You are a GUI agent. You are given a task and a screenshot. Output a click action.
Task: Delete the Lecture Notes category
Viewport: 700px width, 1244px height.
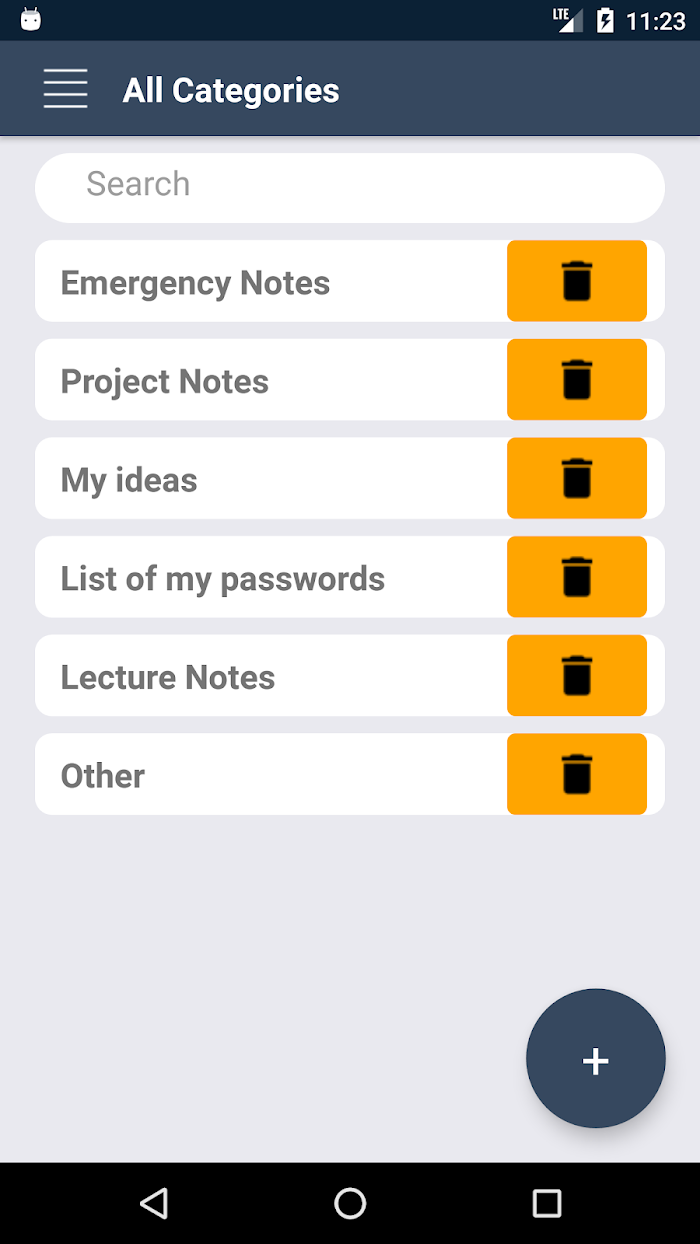pos(577,676)
